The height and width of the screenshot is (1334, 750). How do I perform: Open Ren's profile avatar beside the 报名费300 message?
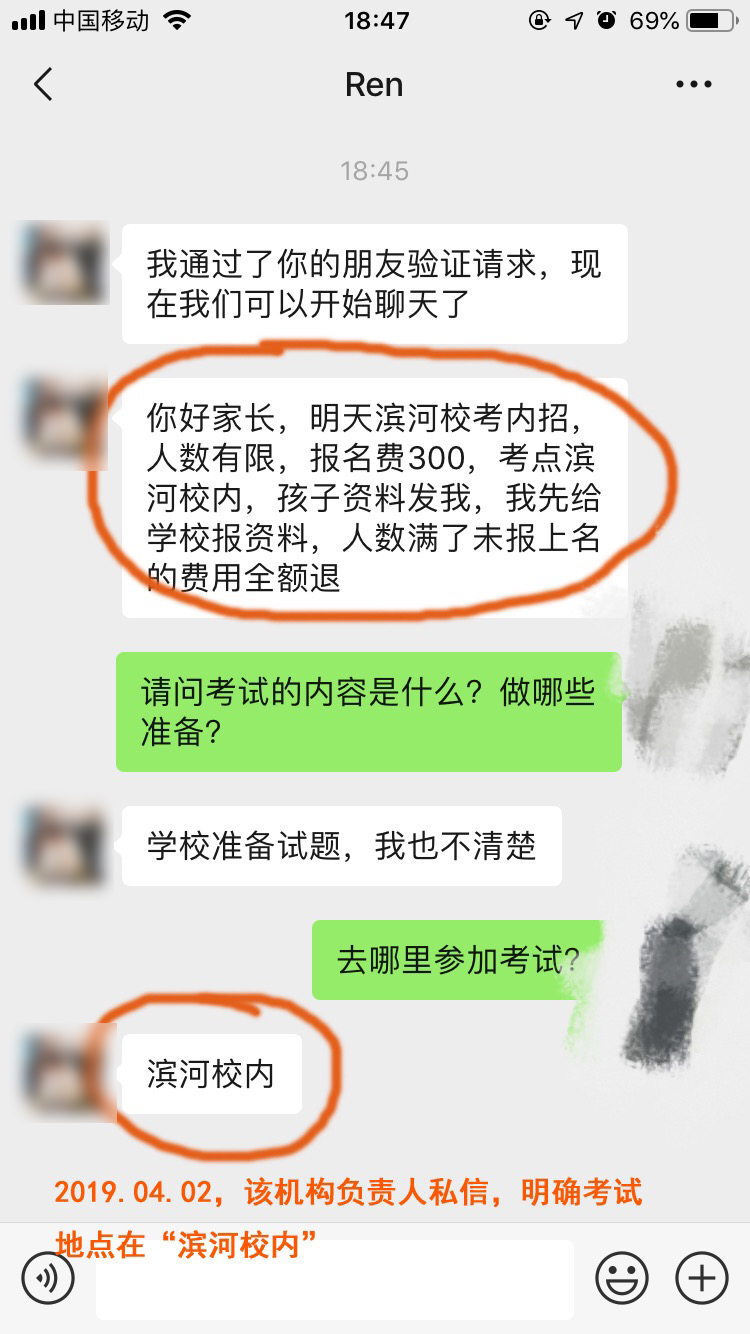(66, 420)
